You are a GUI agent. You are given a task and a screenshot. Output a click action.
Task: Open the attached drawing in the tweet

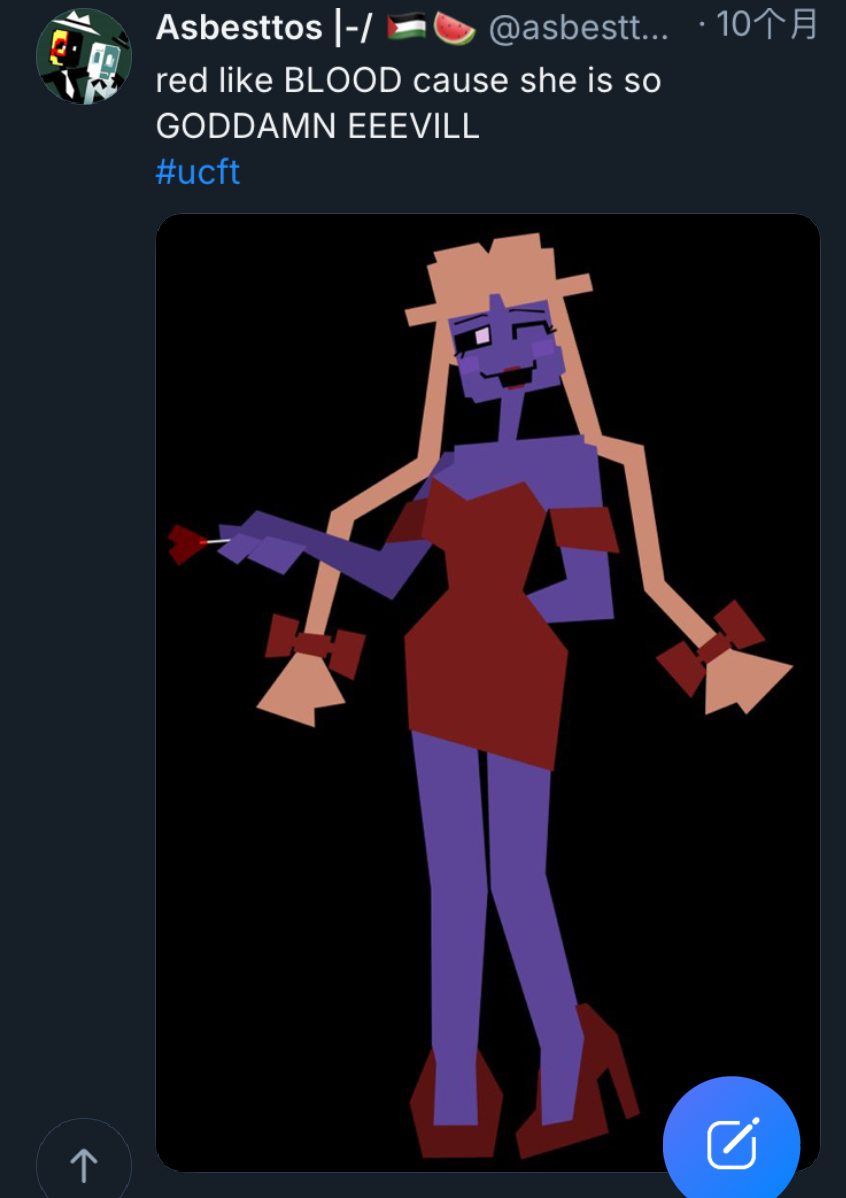pyautogui.click(x=487, y=690)
